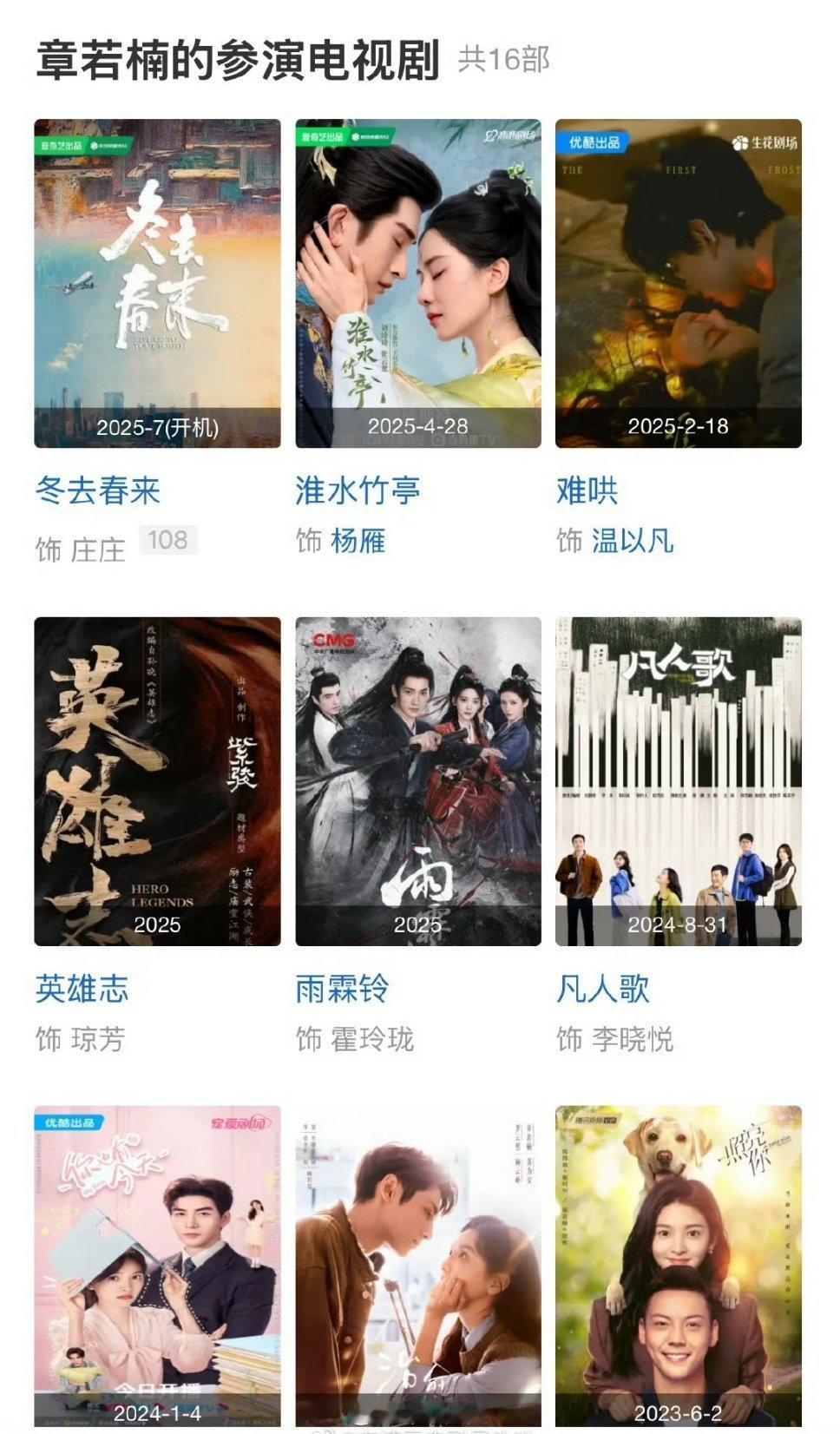Open the character page for 温以凡
840x1434 pixels.
[632, 541]
